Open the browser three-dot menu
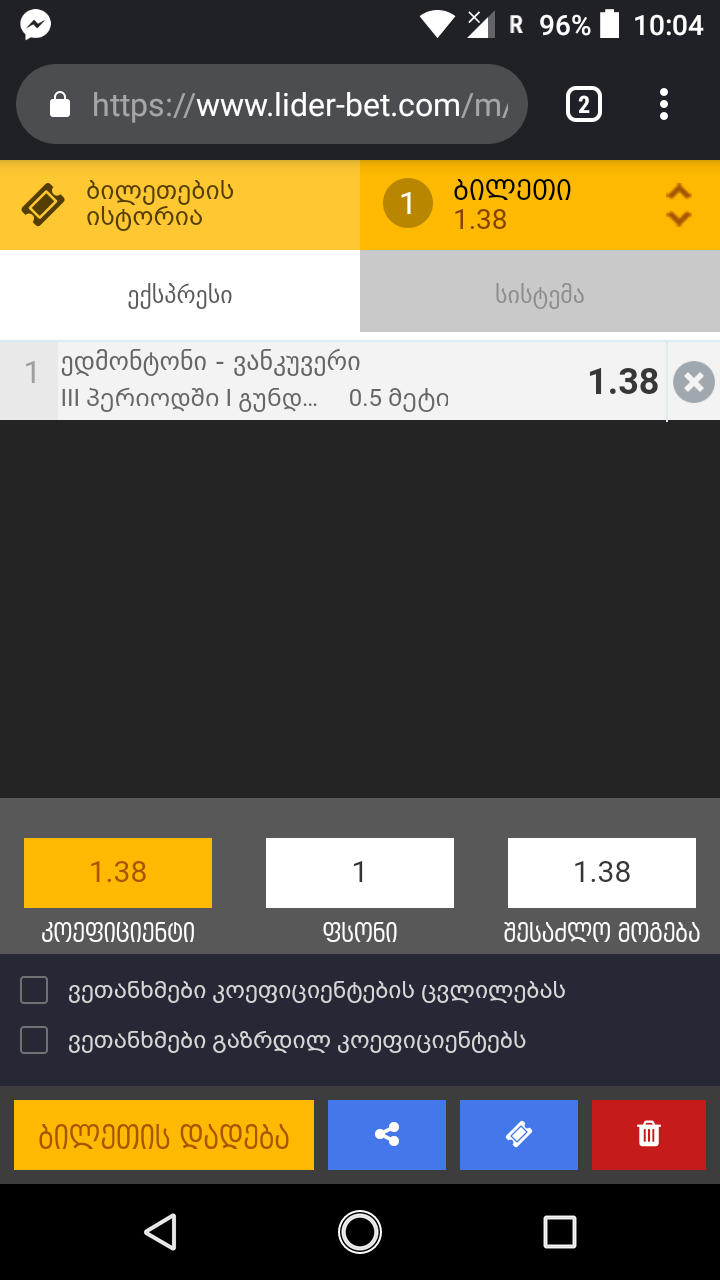Image resolution: width=720 pixels, height=1280 pixels. [664, 104]
